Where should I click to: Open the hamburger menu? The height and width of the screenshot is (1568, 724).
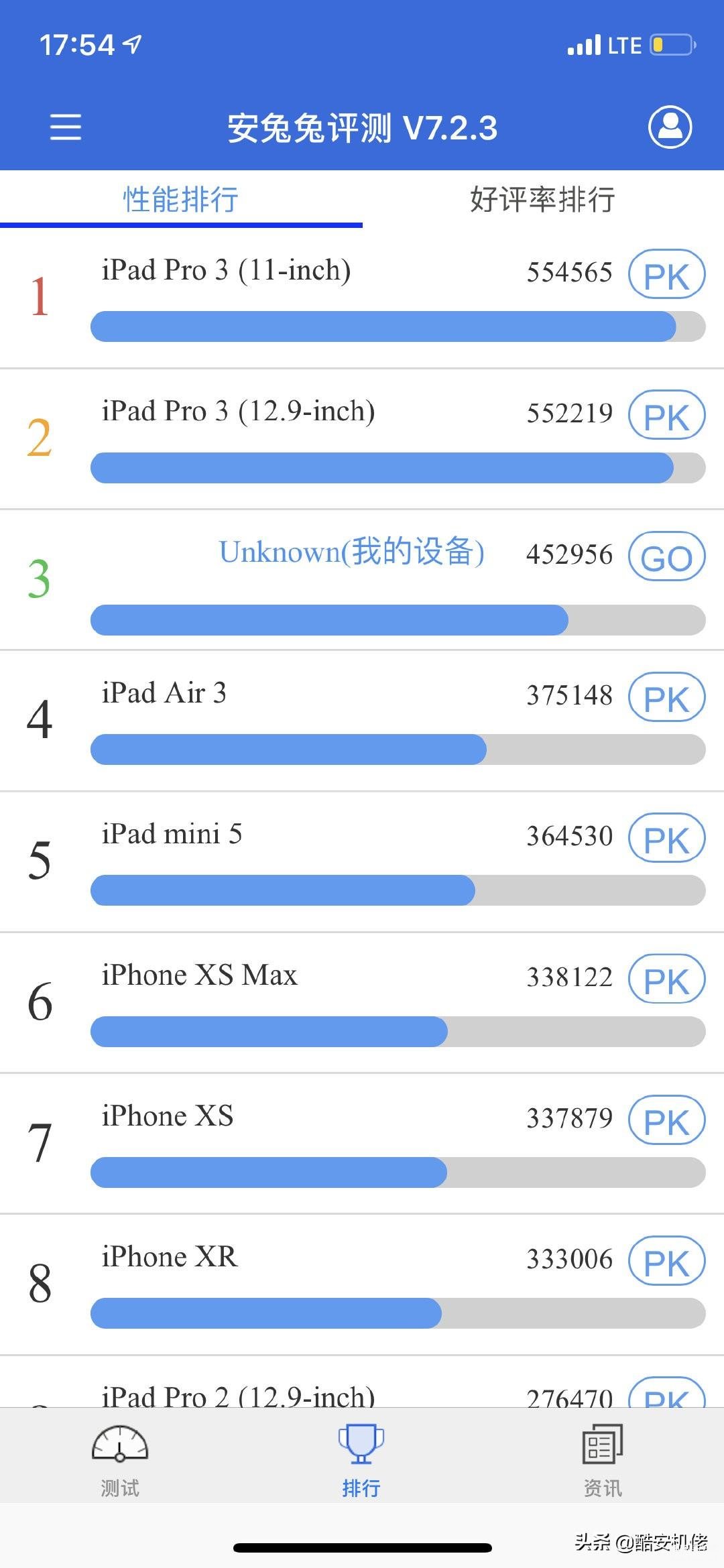click(66, 127)
